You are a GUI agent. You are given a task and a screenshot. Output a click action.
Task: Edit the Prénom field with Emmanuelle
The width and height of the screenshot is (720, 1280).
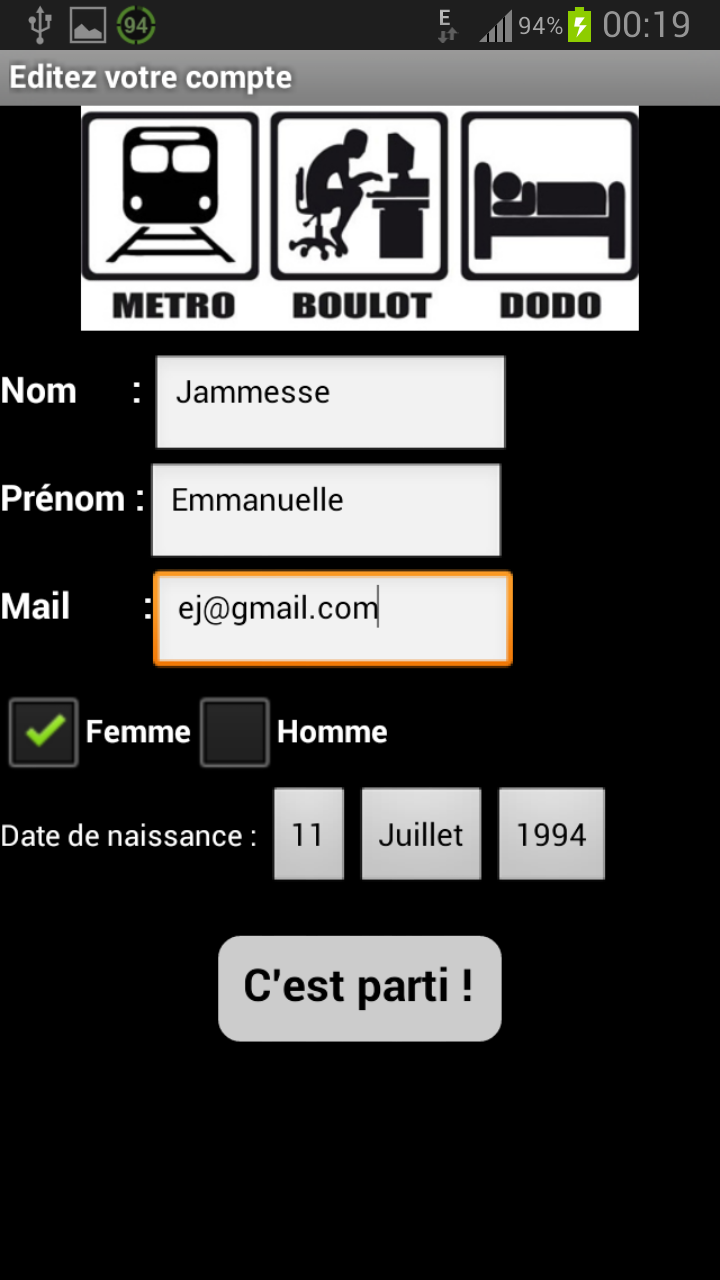(326, 510)
